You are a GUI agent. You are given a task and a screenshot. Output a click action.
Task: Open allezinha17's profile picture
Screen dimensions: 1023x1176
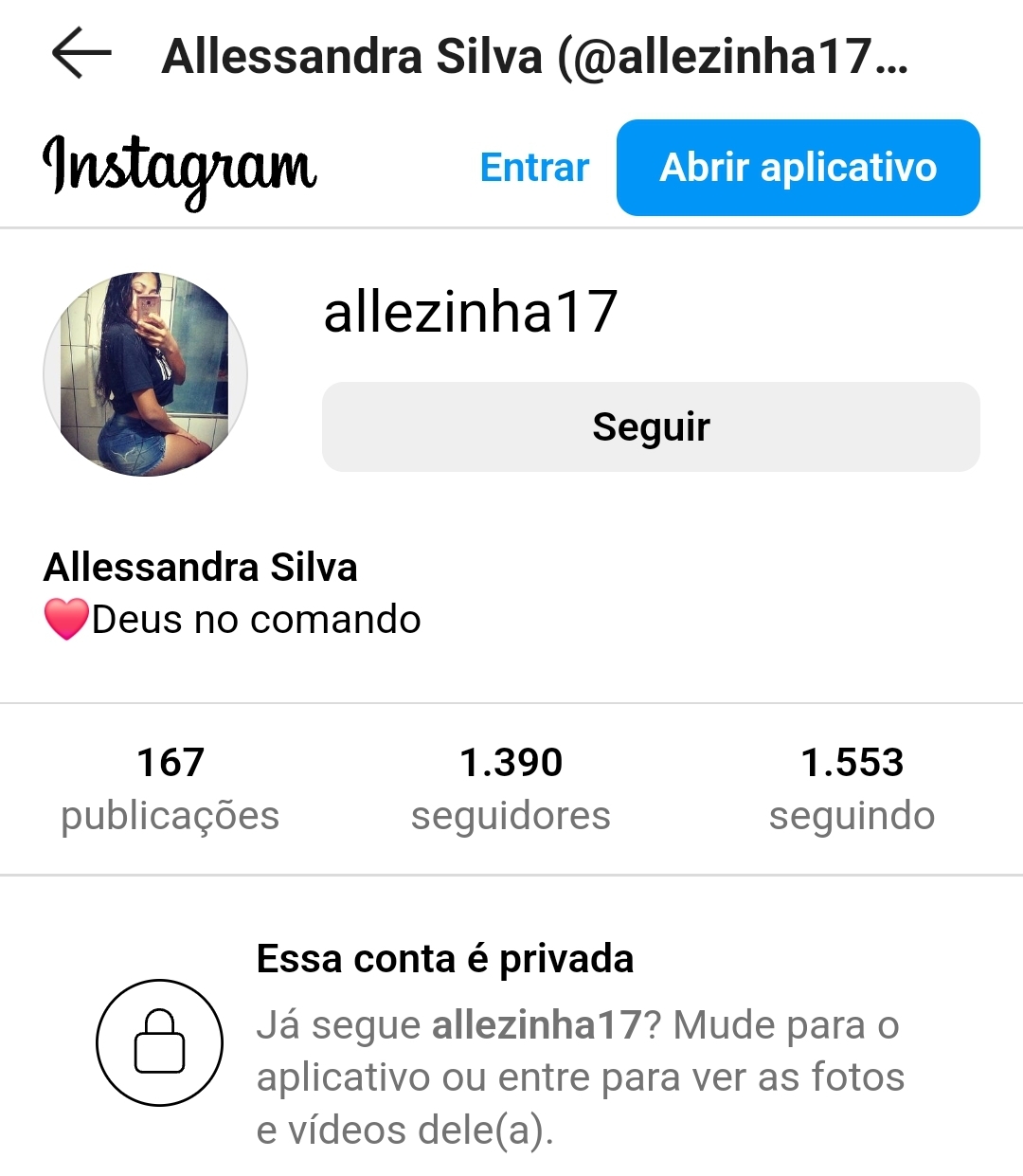point(145,374)
